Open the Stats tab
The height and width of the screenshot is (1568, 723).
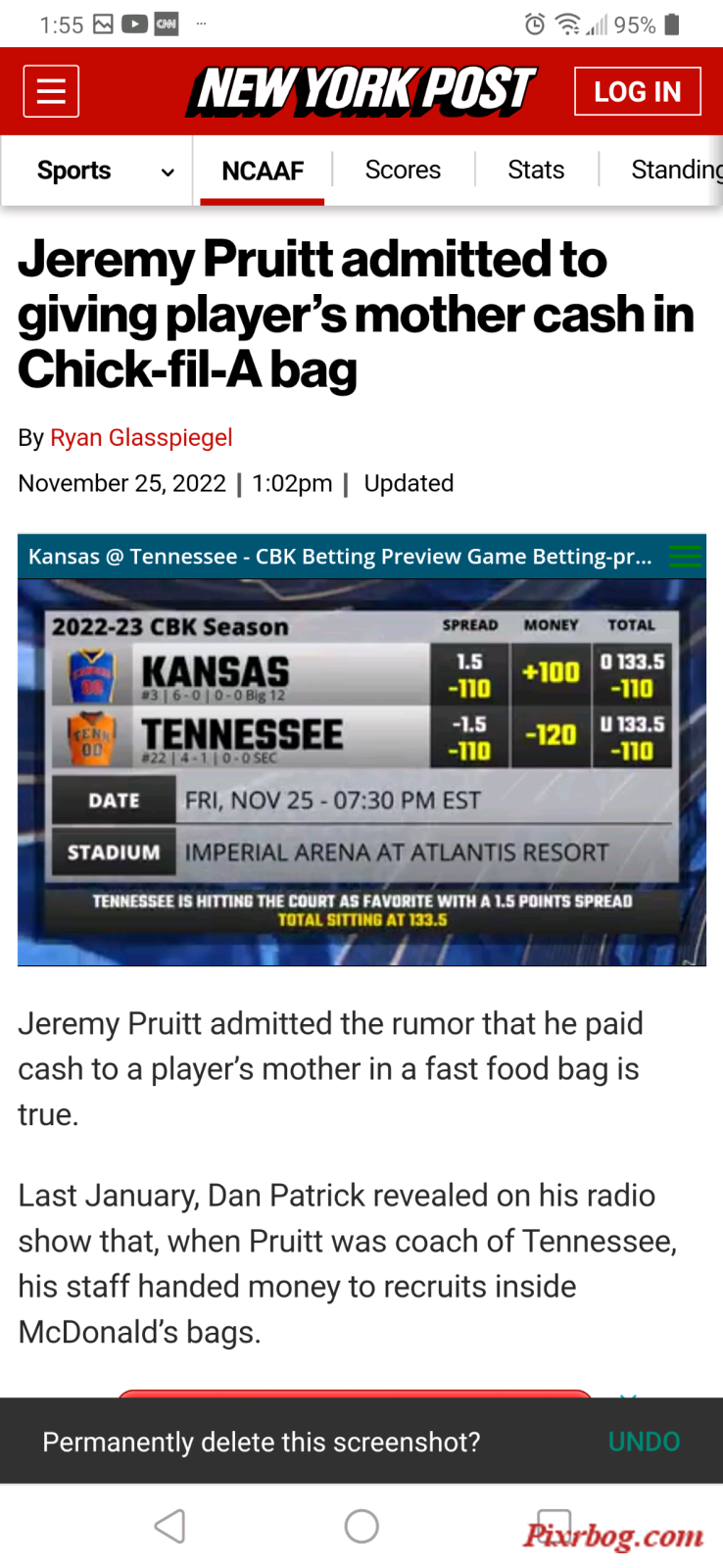coord(535,171)
